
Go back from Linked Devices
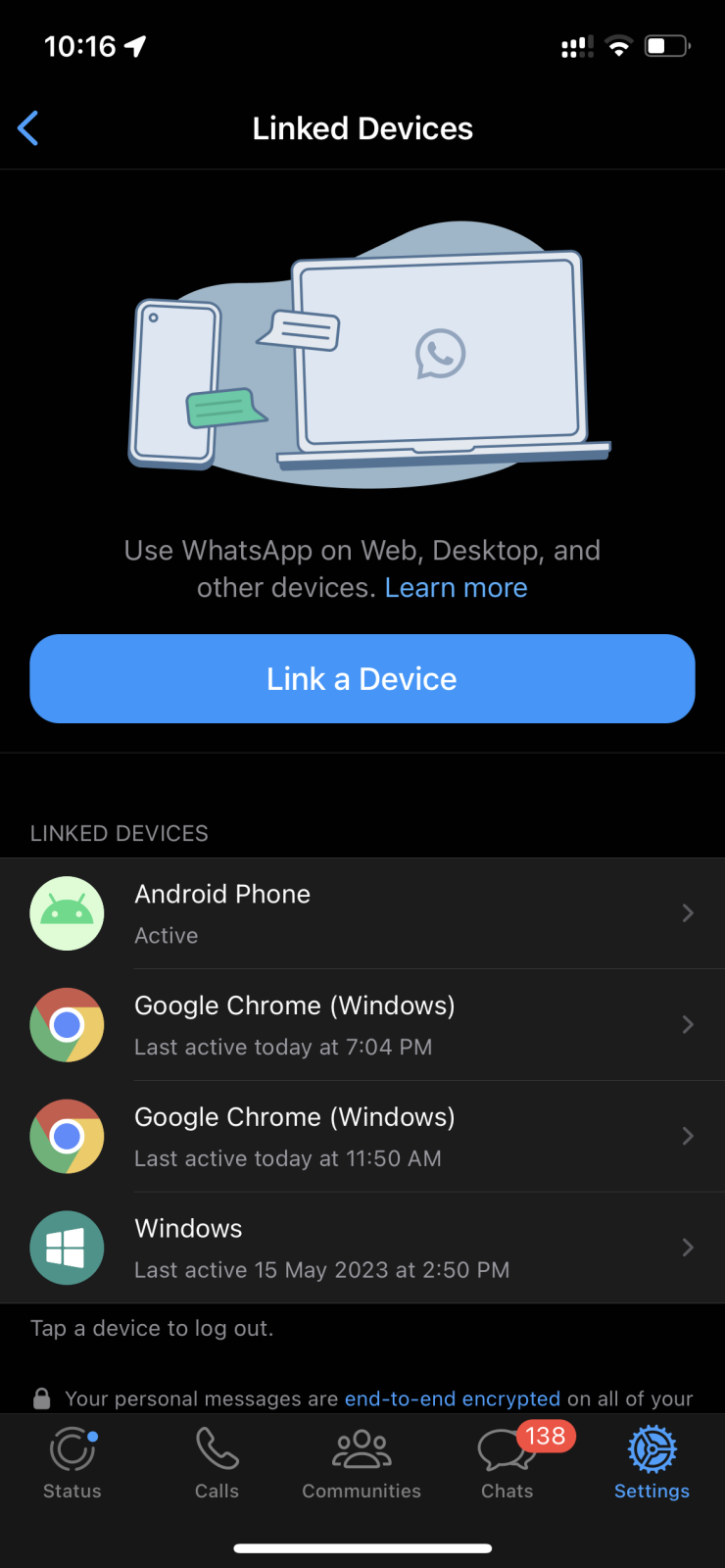[x=28, y=128]
